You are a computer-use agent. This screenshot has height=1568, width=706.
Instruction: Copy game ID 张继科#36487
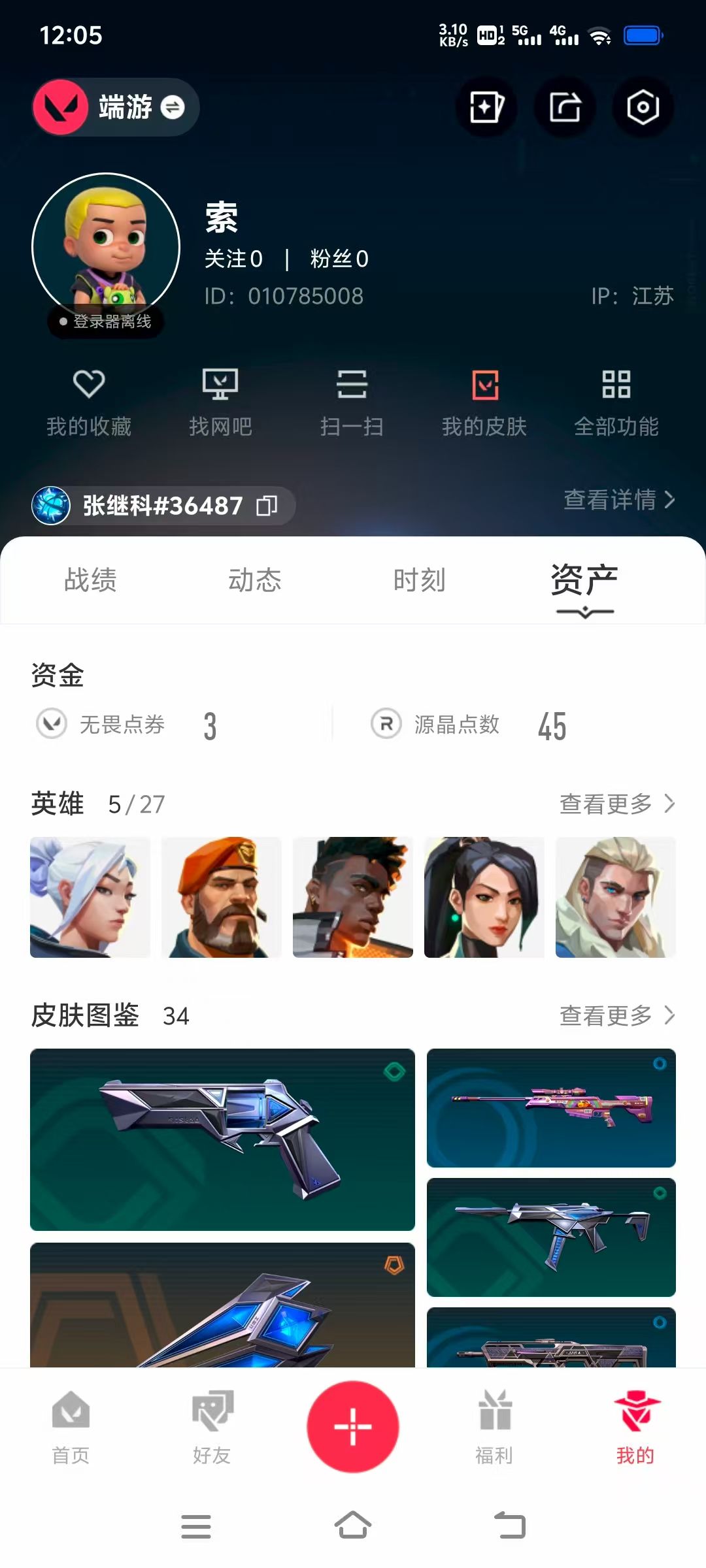click(x=267, y=506)
